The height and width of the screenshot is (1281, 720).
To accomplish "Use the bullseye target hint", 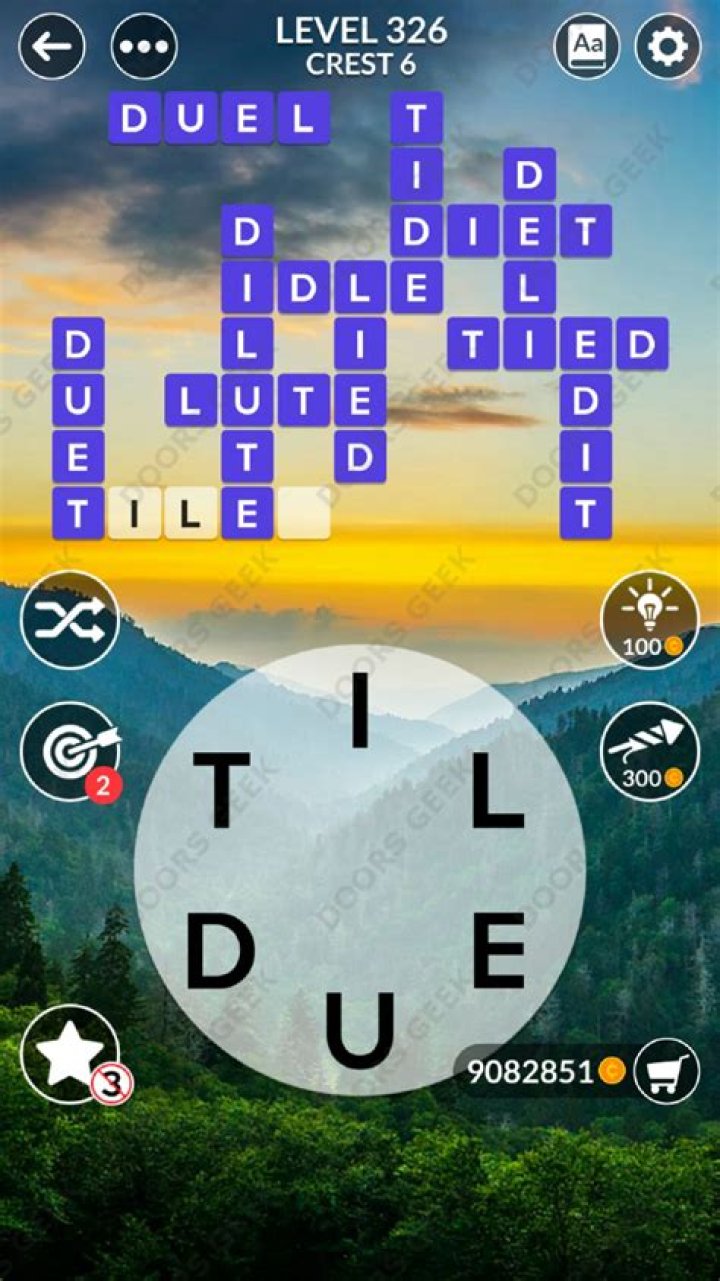I will click(69, 752).
